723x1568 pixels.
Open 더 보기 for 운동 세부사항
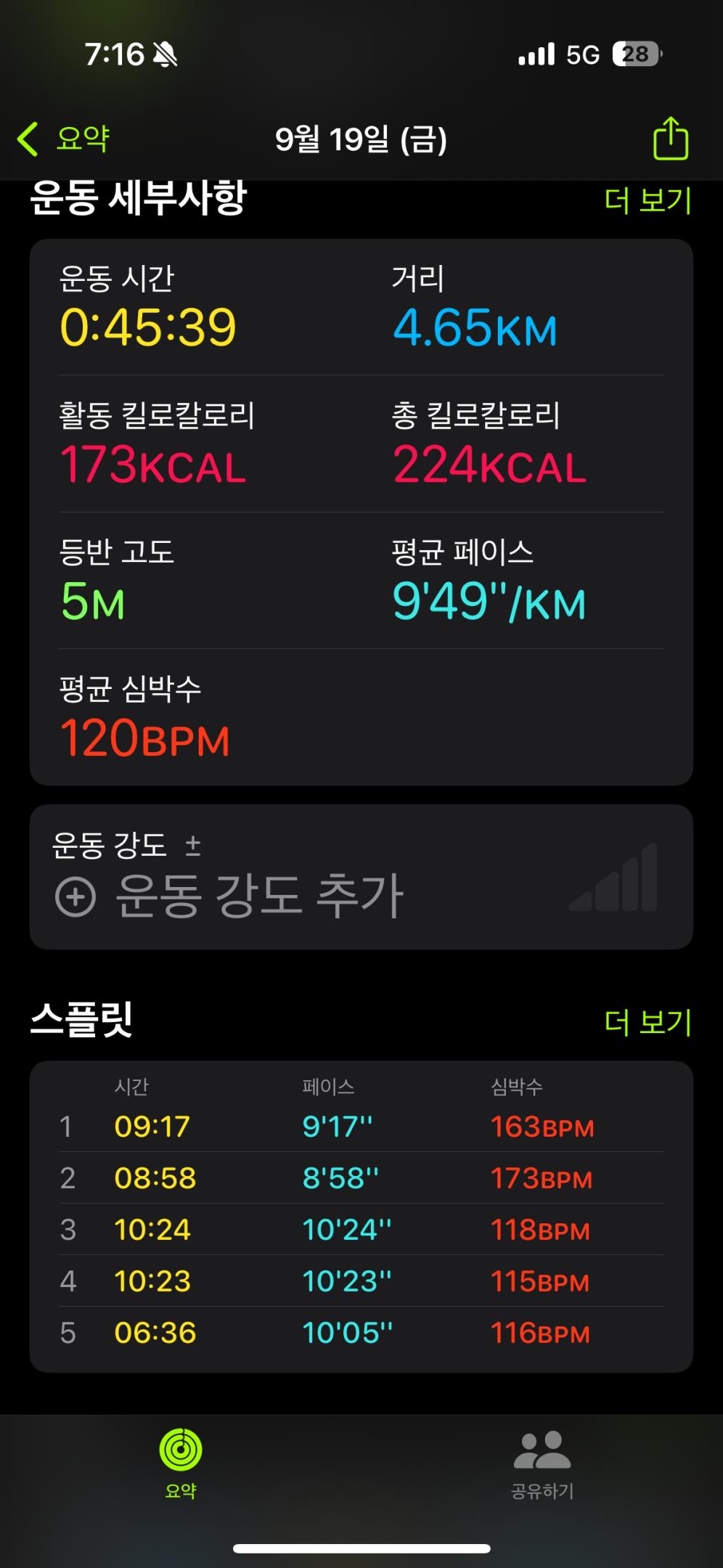(648, 200)
